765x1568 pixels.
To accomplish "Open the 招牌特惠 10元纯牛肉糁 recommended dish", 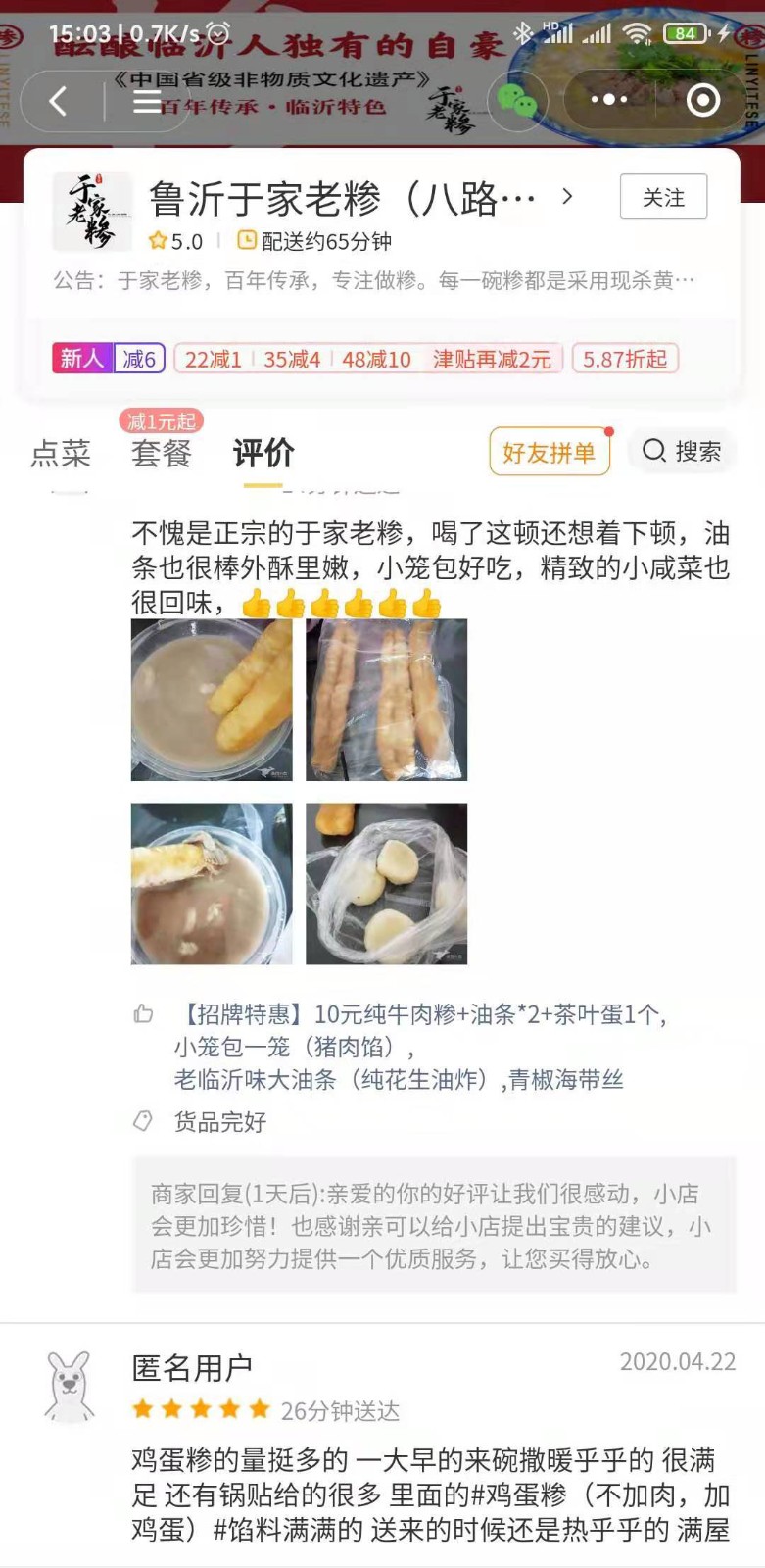I will click(421, 1014).
